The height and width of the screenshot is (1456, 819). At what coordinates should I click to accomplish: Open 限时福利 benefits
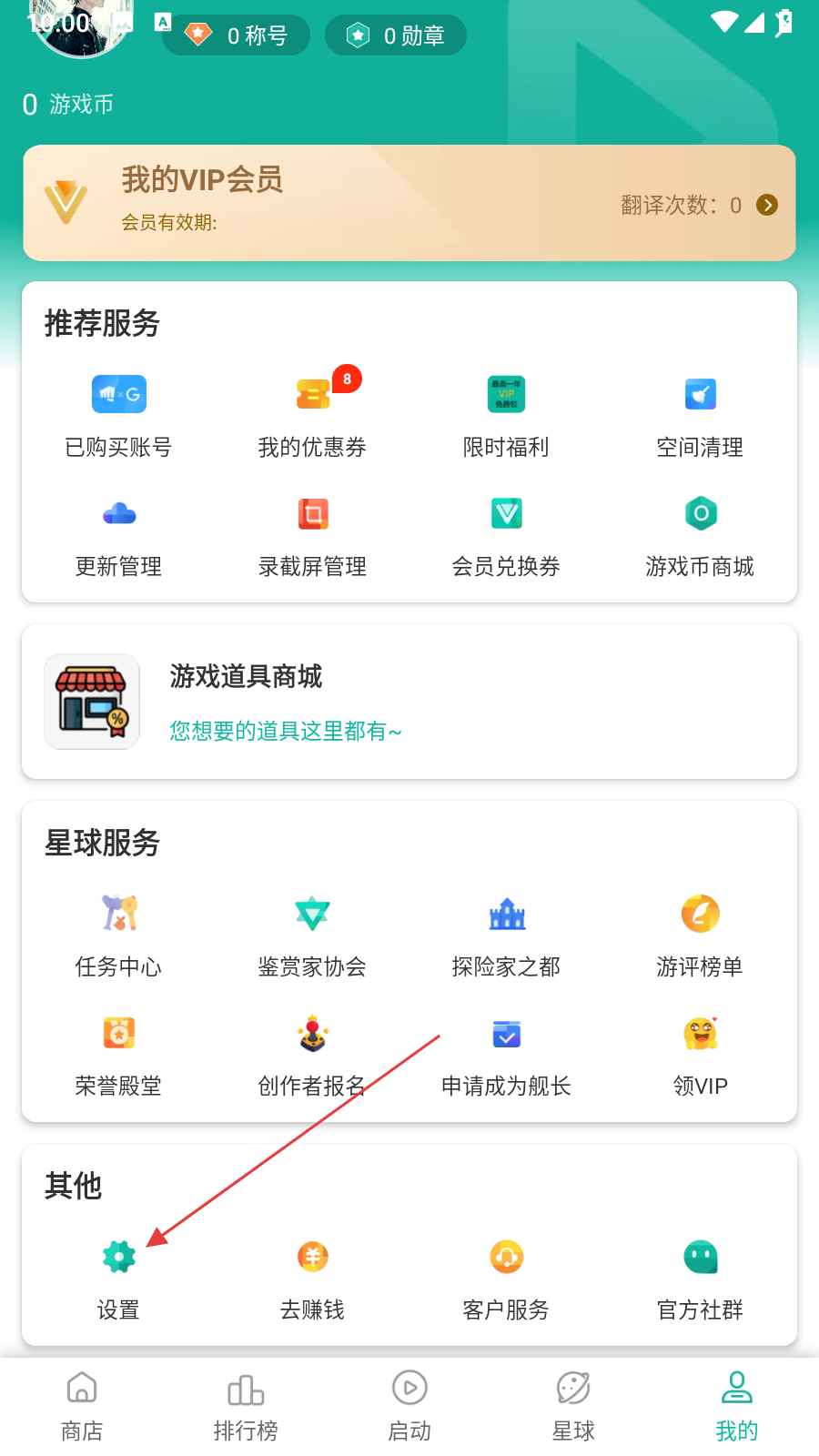click(506, 415)
